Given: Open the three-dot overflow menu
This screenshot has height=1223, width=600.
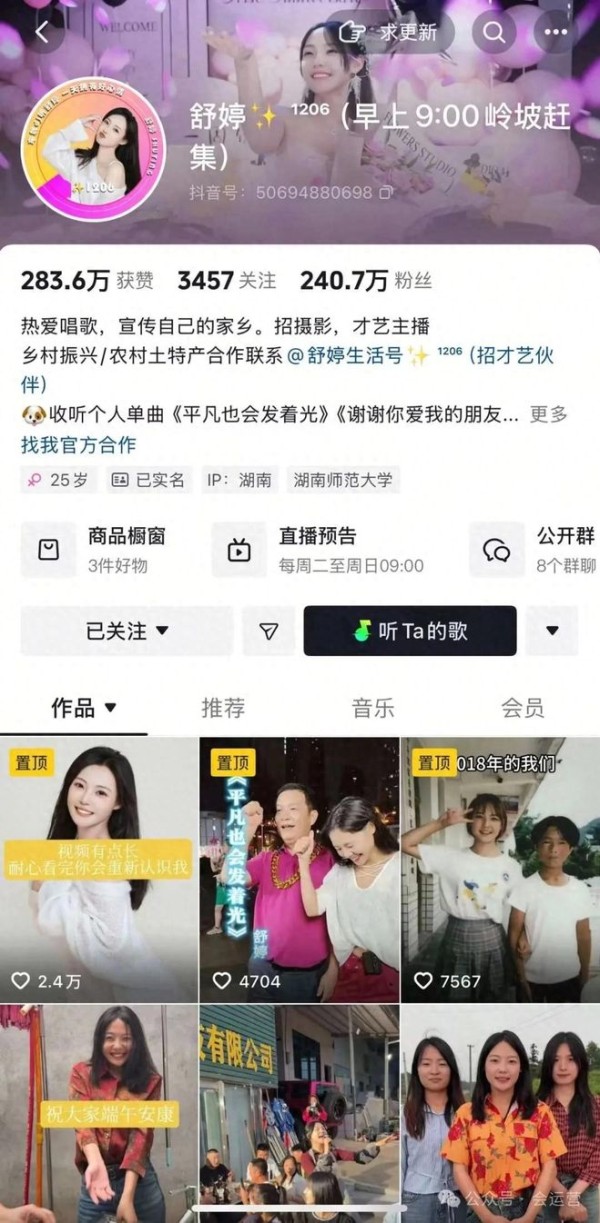Looking at the screenshot, I should pos(556,32).
